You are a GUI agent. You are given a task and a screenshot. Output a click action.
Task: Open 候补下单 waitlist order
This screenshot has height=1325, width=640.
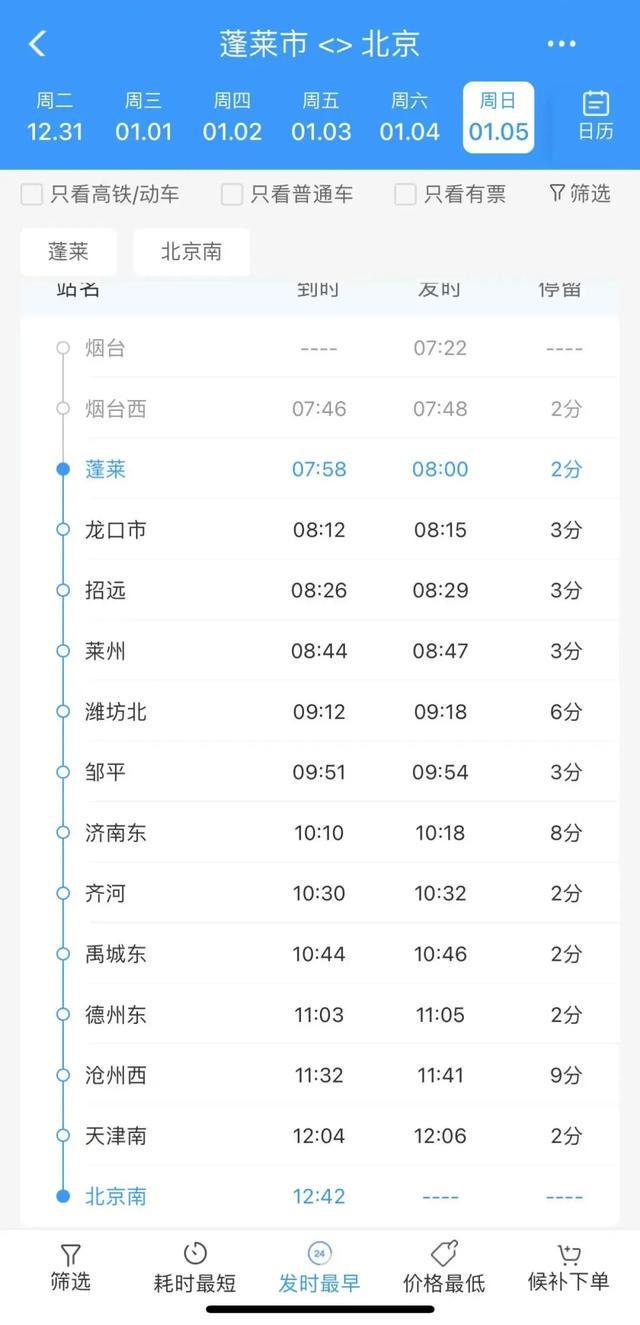(569, 1267)
